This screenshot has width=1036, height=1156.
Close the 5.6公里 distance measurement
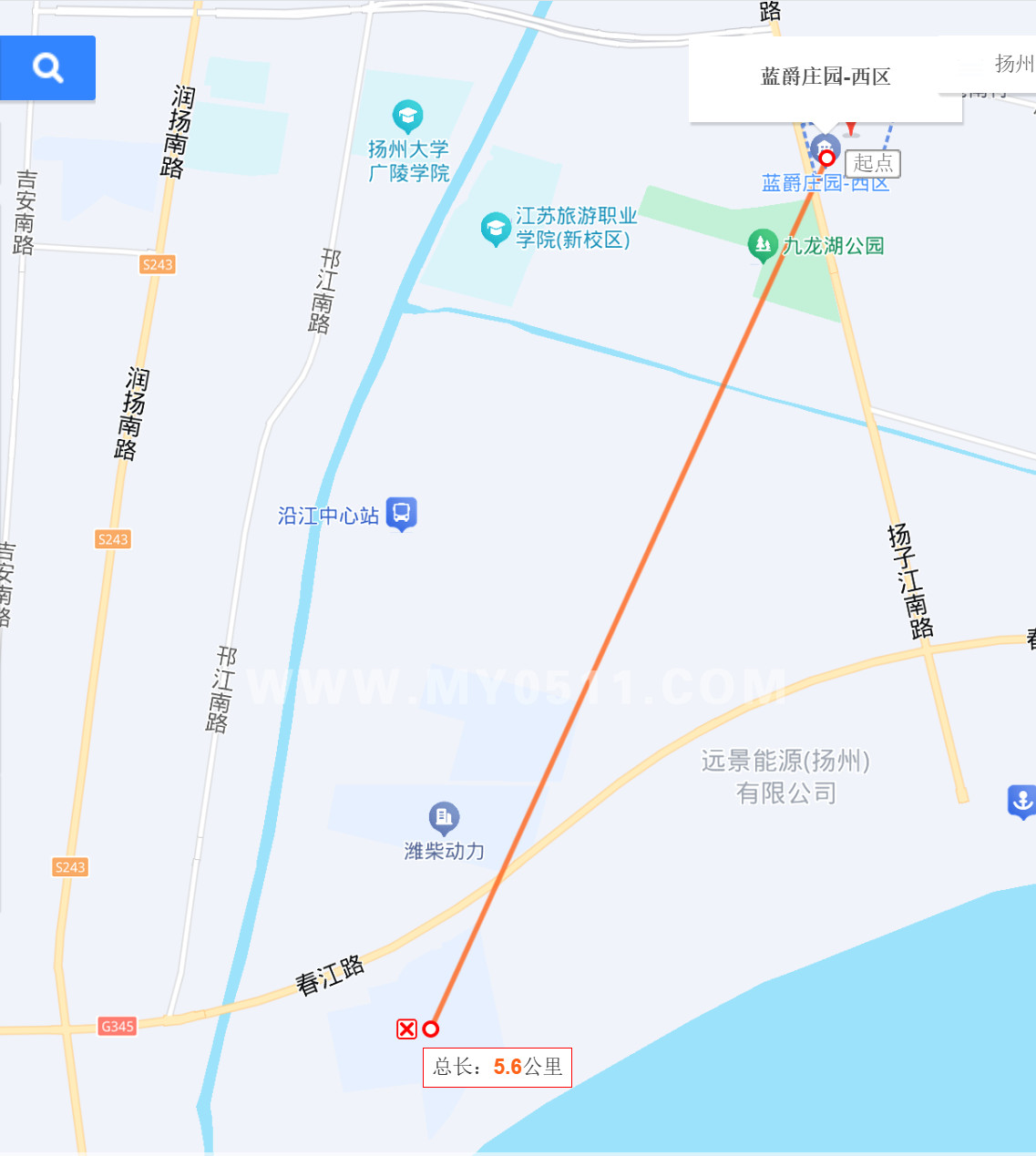pos(406,1029)
